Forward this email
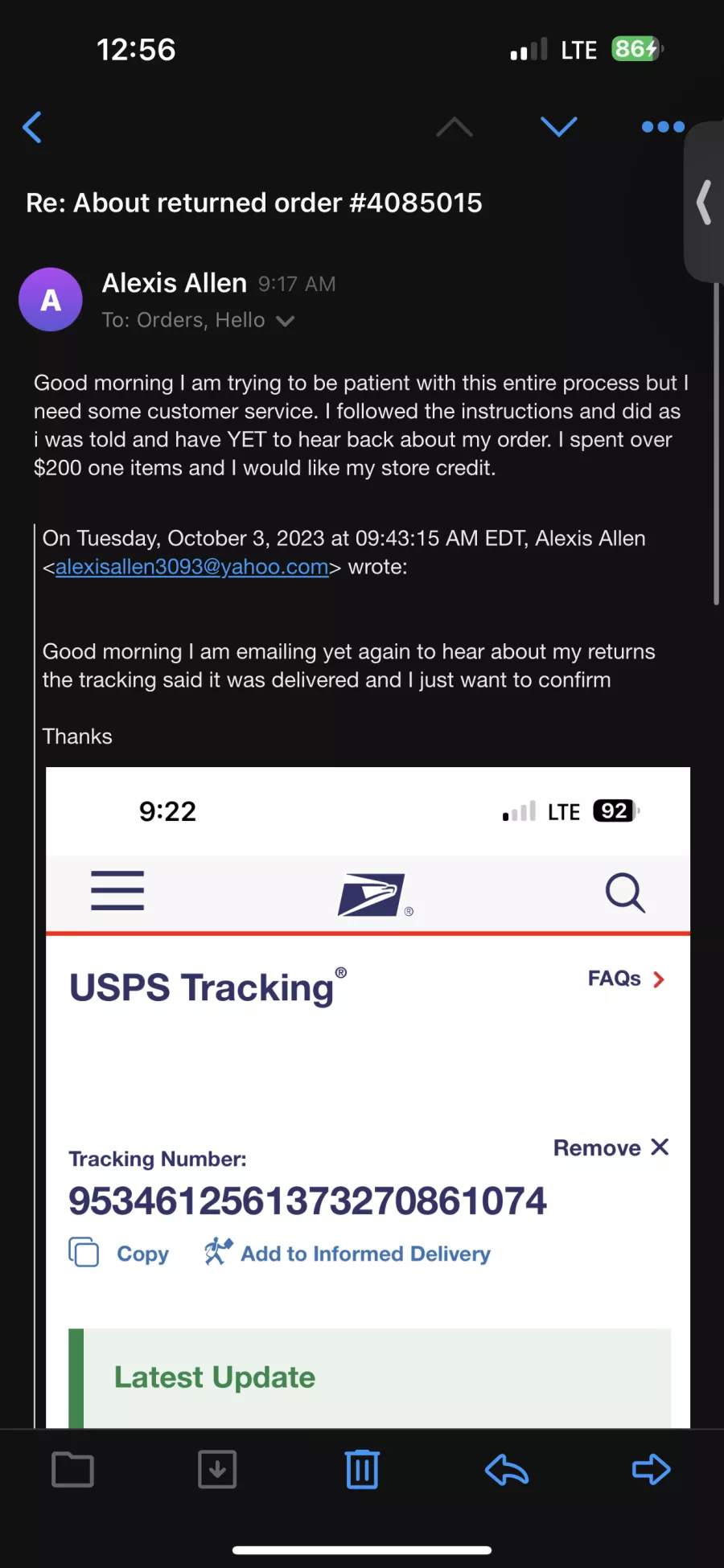724x1568 pixels. pyautogui.click(x=651, y=1470)
